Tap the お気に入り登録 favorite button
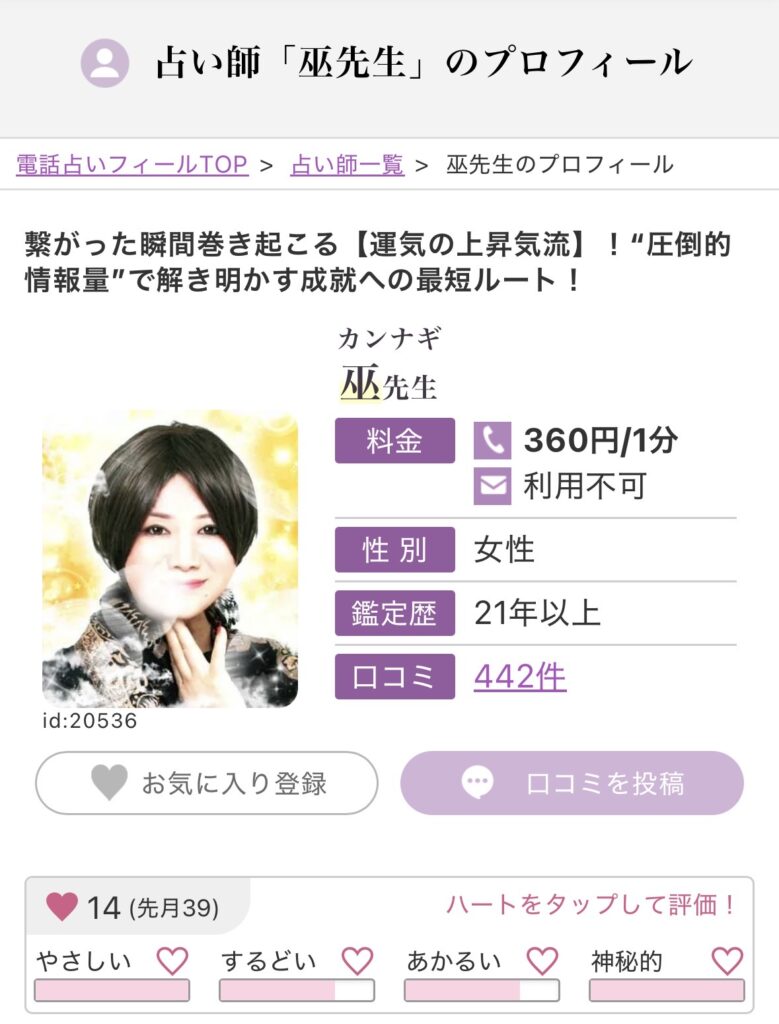The image size is (779, 1024). (x=207, y=783)
